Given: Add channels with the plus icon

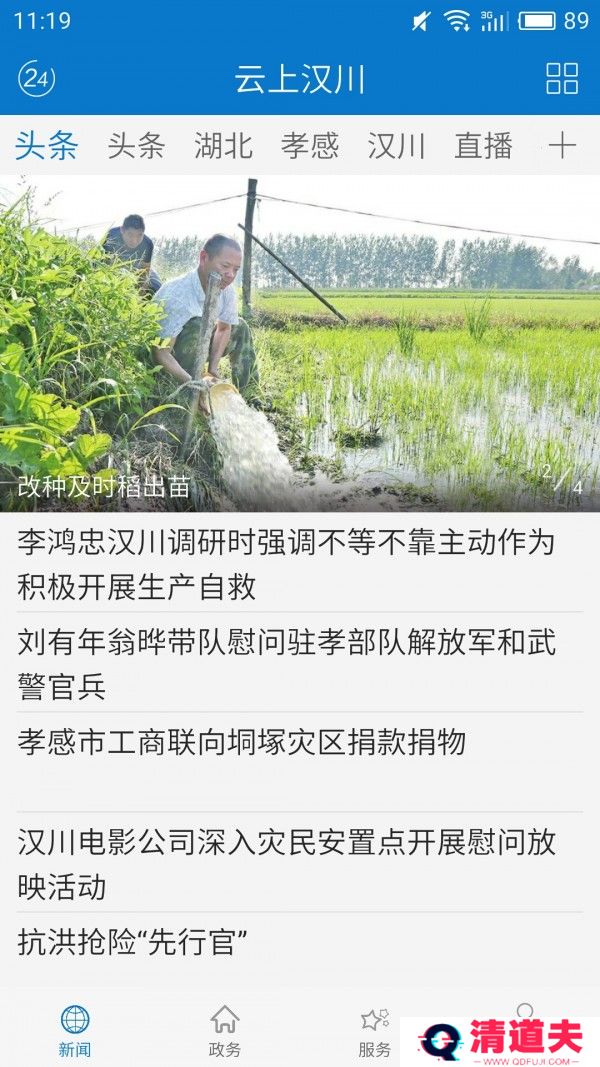Looking at the screenshot, I should [563, 146].
